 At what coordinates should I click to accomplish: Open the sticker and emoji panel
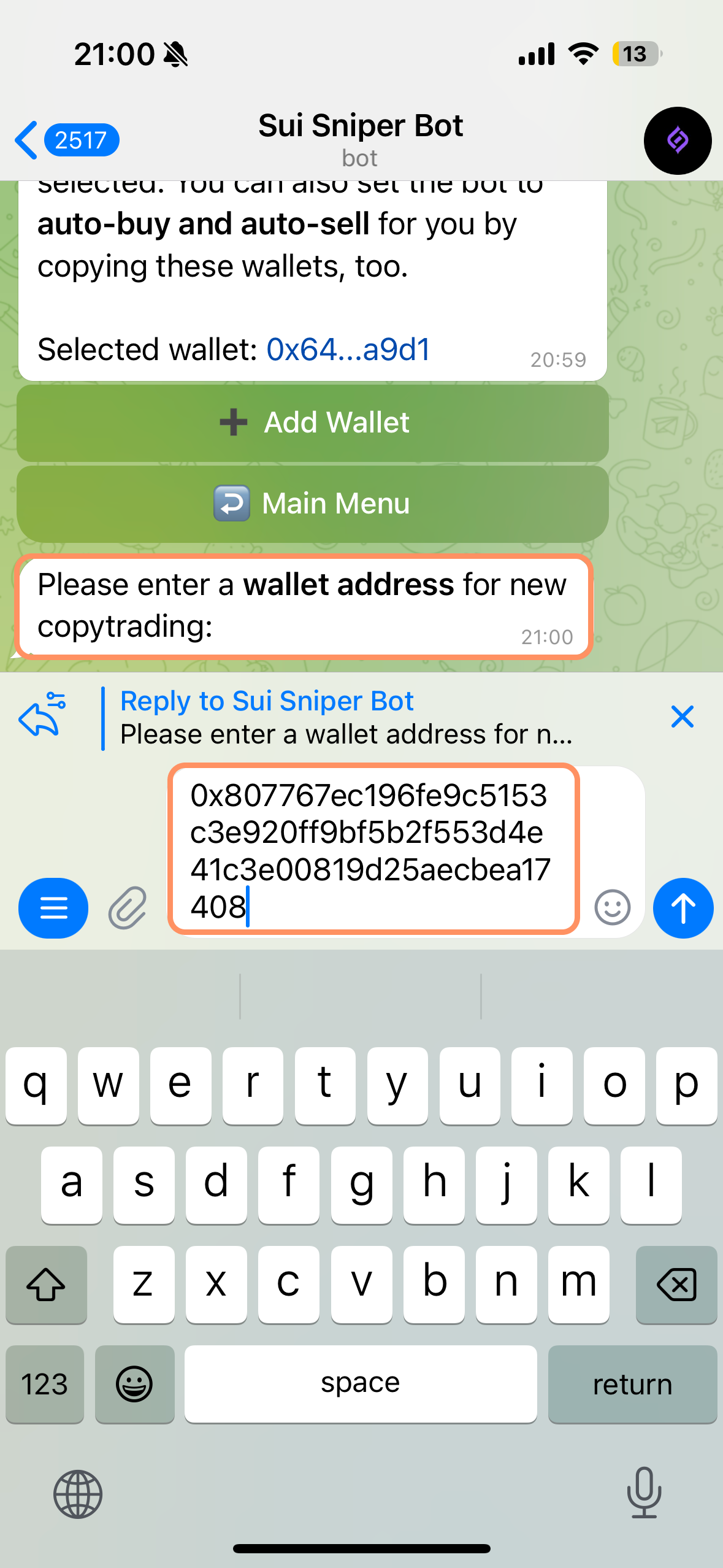coord(612,907)
